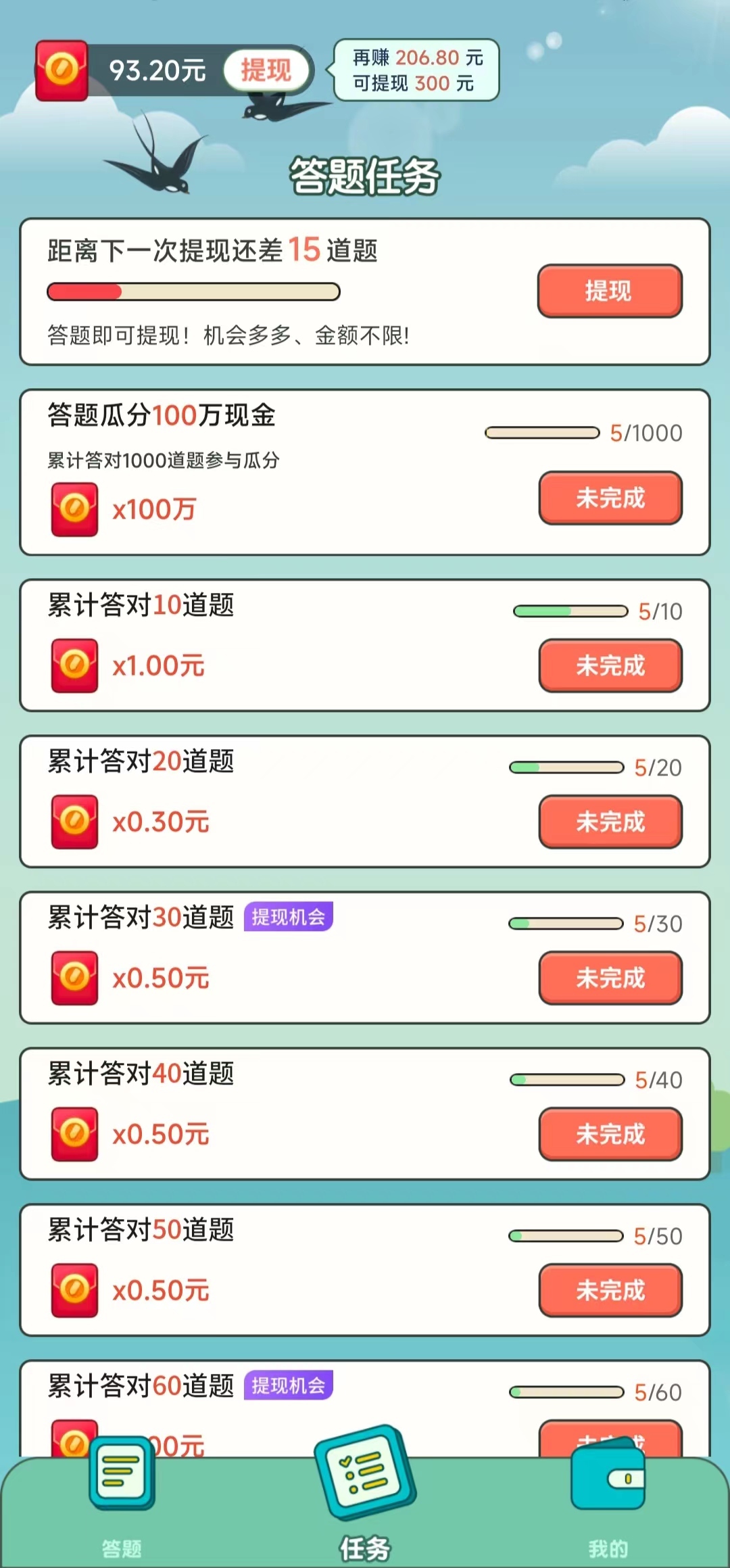Select the red envelope icon in 累计答对50道题 card
This screenshot has width=730, height=1568.
[x=74, y=1291]
